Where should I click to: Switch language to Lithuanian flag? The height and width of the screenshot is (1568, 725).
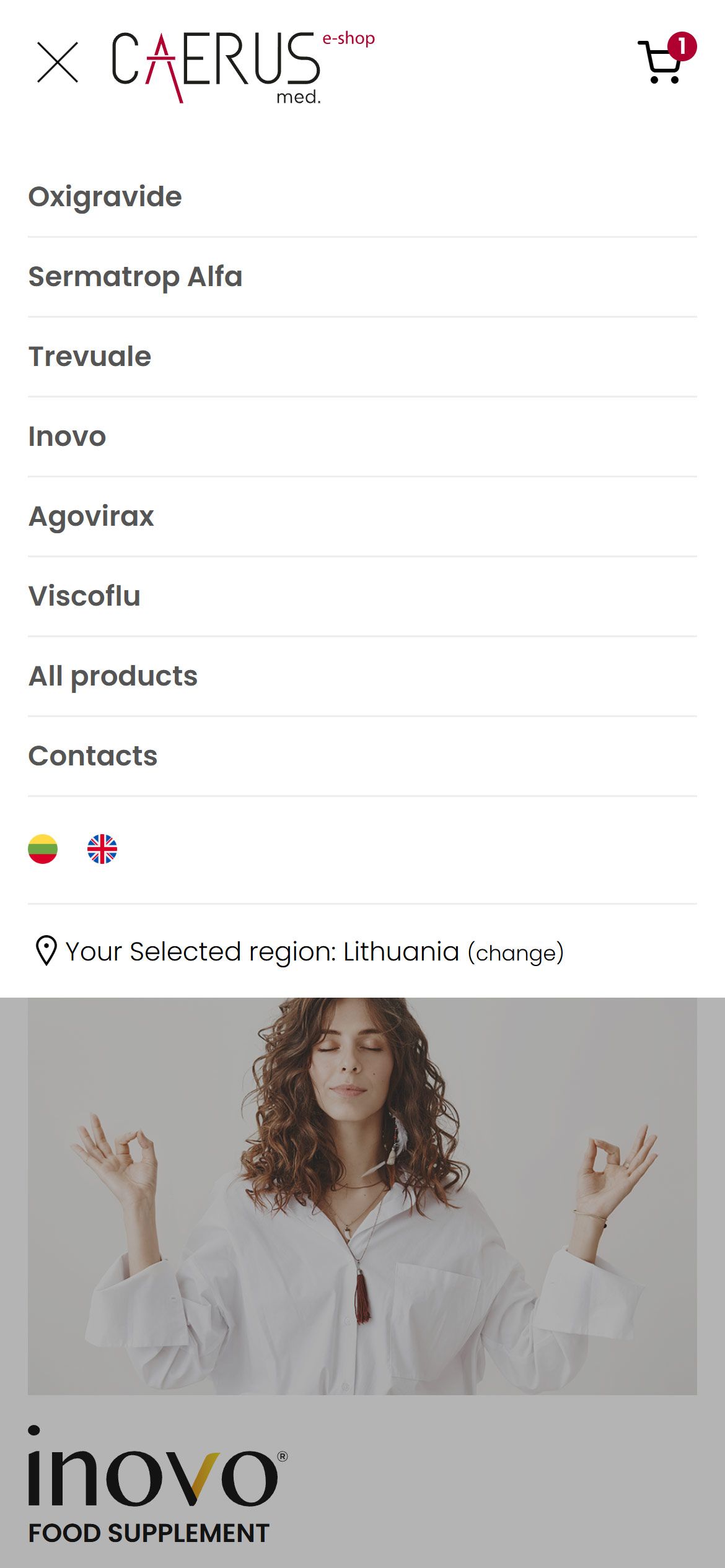(43, 849)
